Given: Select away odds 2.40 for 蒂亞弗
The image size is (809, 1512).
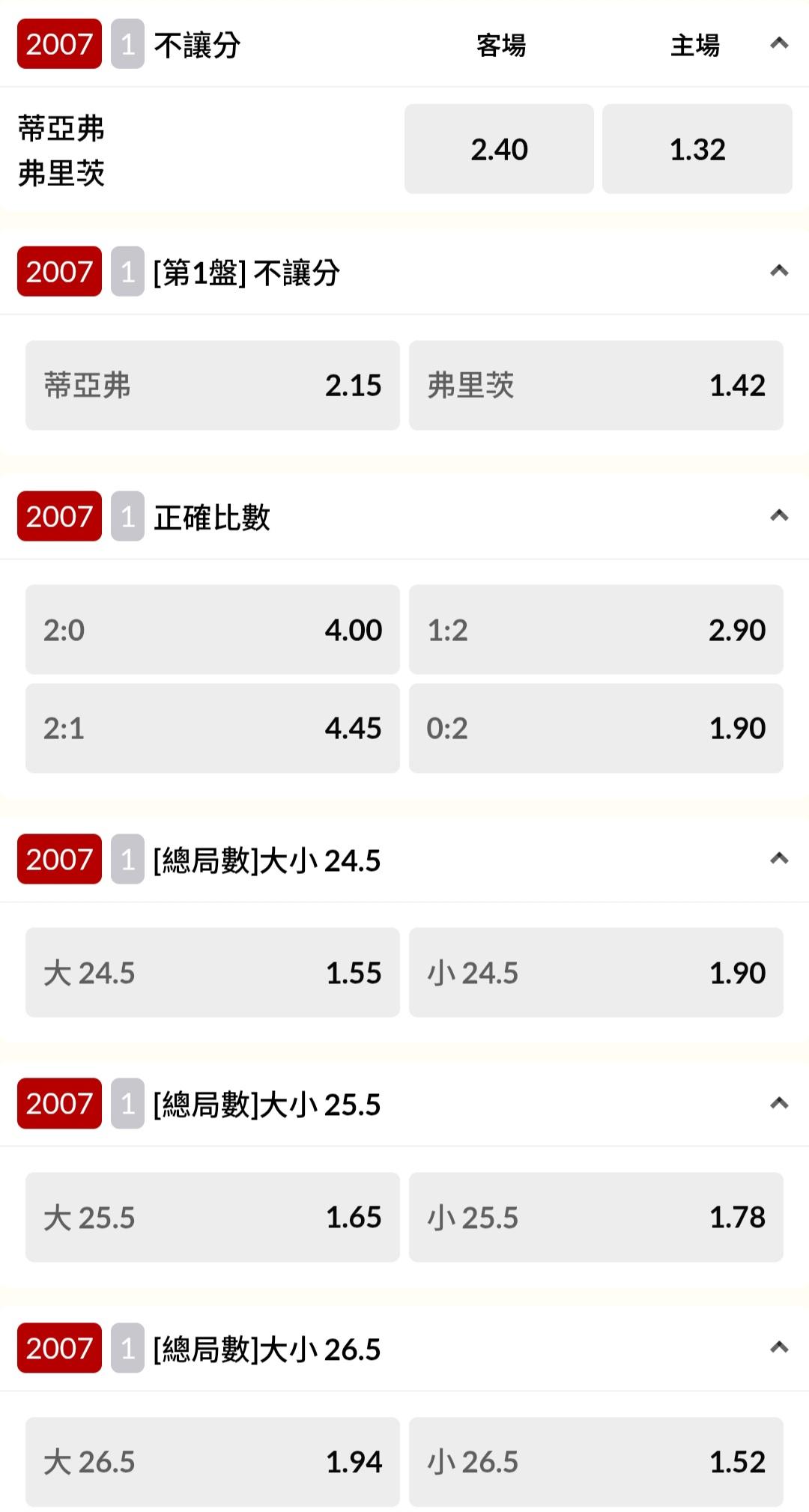Looking at the screenshot, I should tap(499, 149).
